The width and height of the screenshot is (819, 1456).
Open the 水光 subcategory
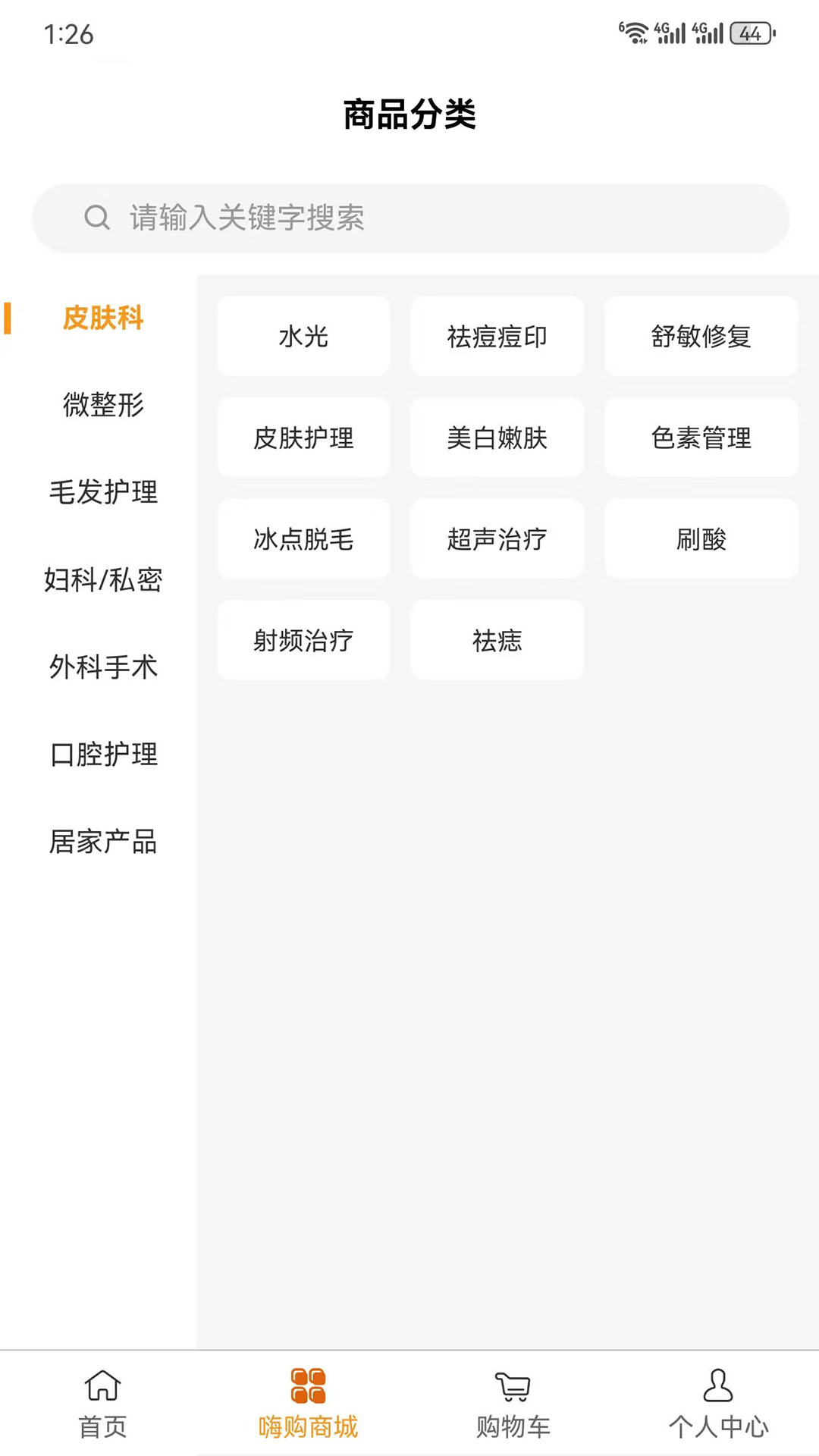pos(303,337)
